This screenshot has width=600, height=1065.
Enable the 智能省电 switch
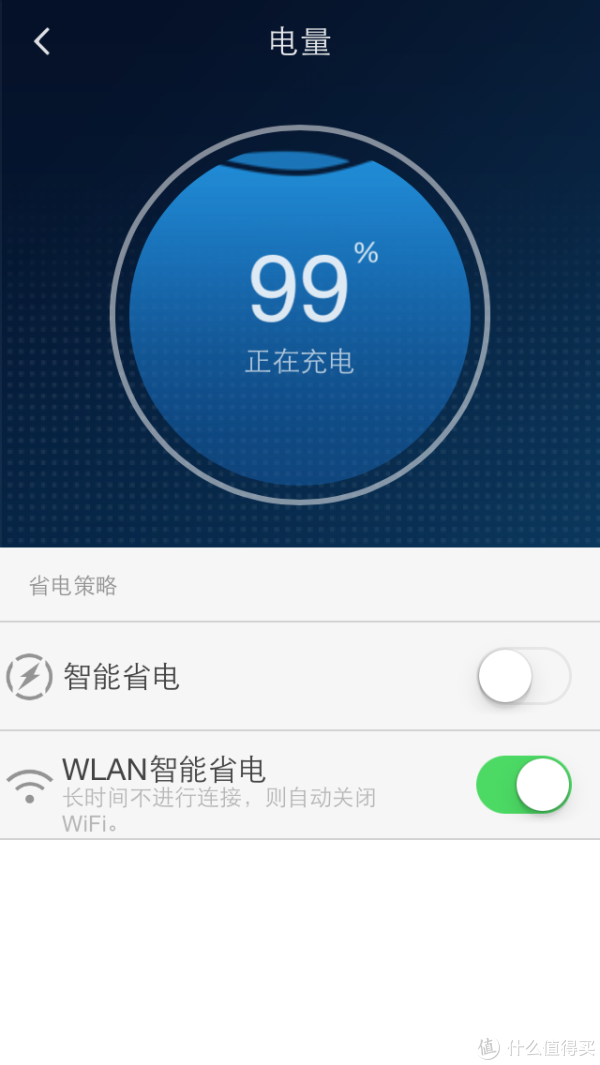point(524,676)
